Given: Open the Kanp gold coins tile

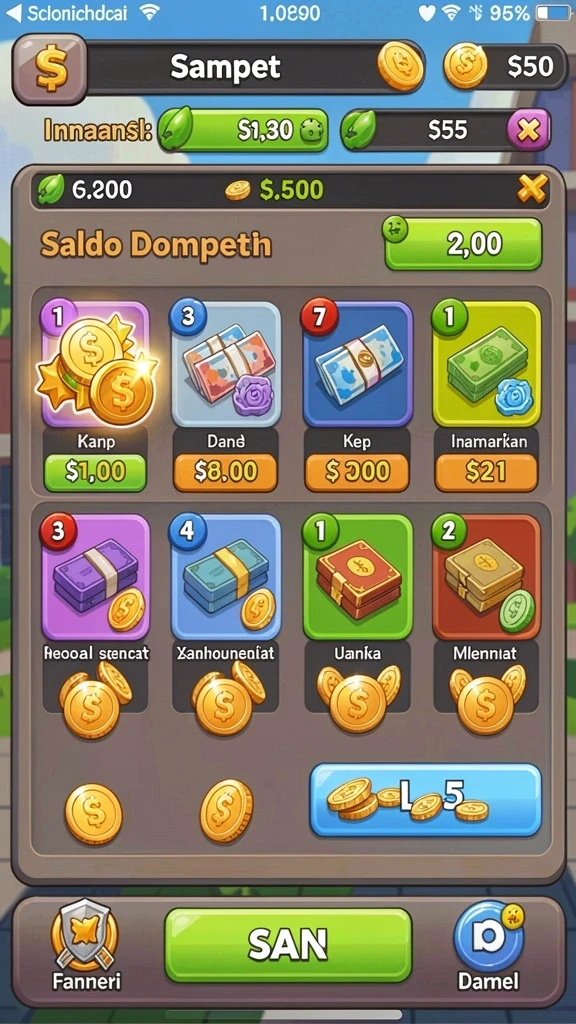Looking at the screenshot, I should [x=95, y=364].
